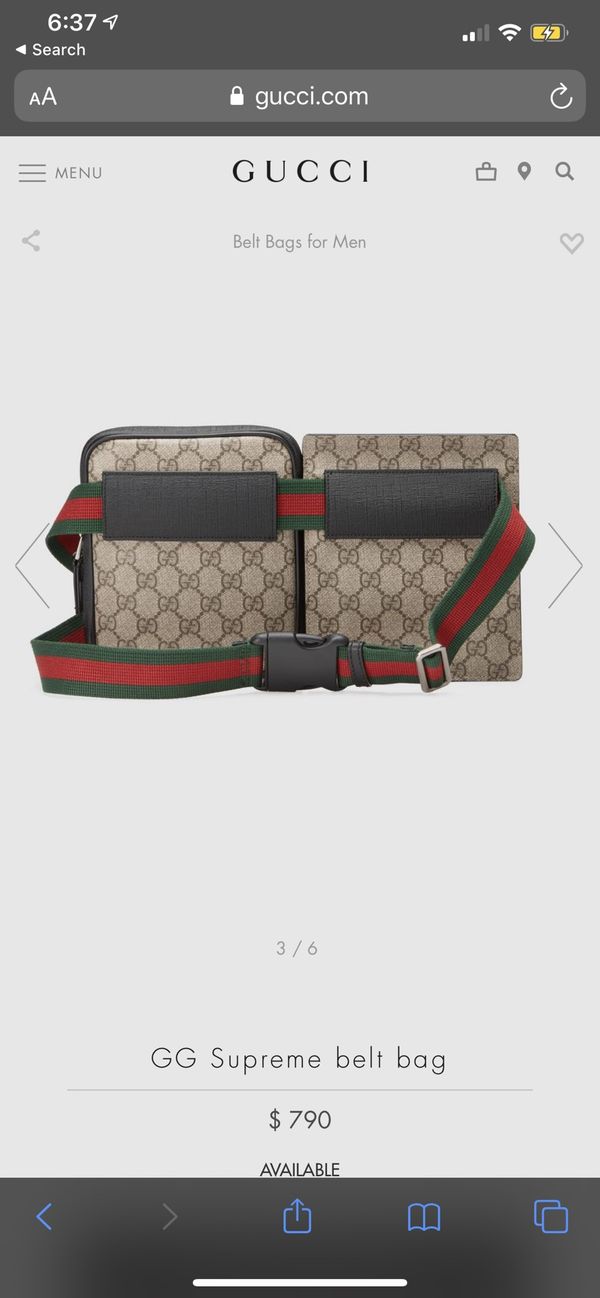This screenshot has width=600, height=1298.
Task: Show the next product image arrow
Action: click(x=565, y=564)
